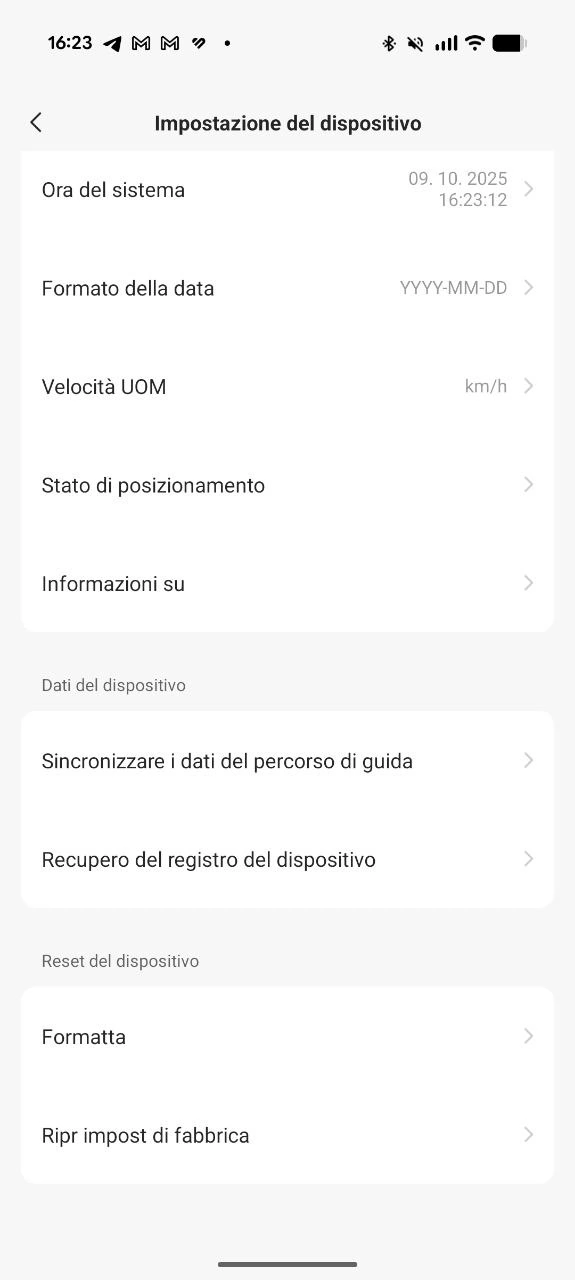575x1280 pixels.
Task: Select Sincronizzare i dati del percorso di guida
Action: click(x=287, y=761)
